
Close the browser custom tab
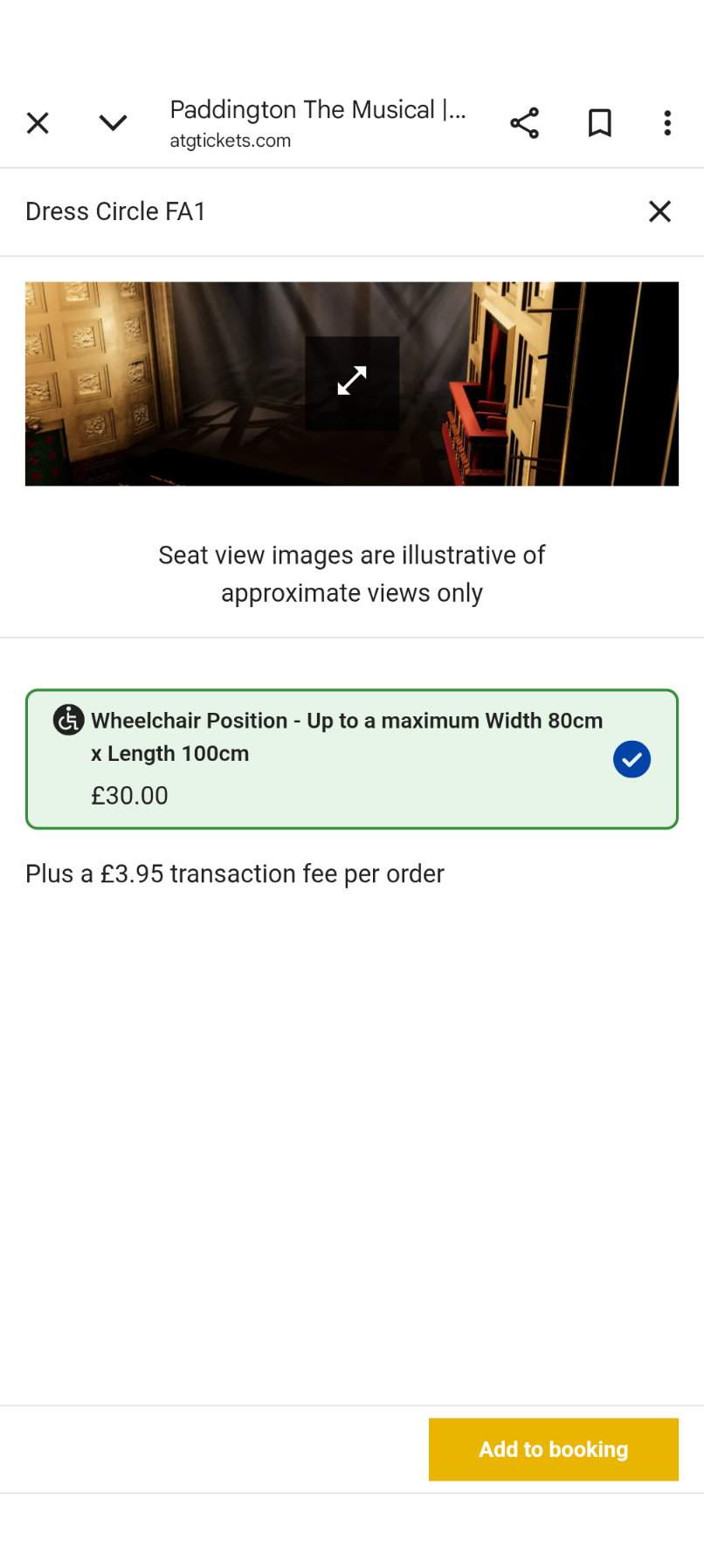[38, 123]
